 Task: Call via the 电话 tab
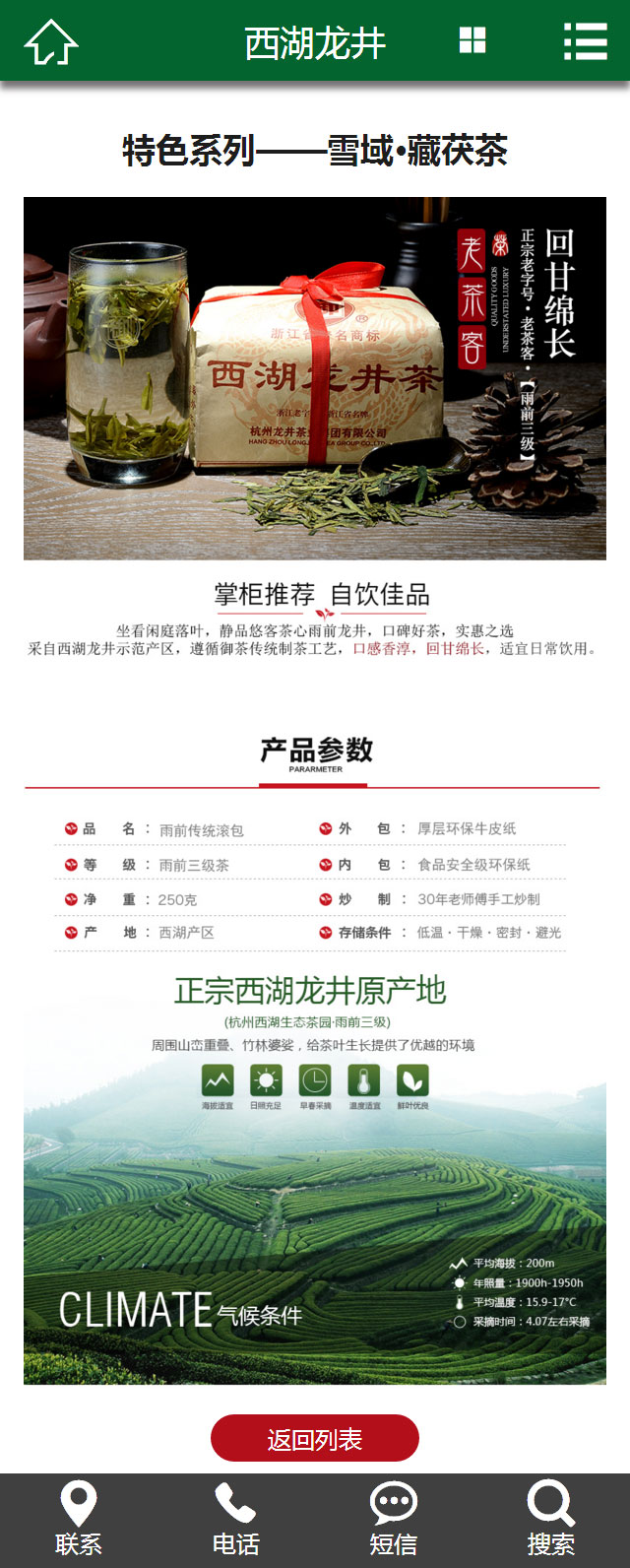point(236,1519)
